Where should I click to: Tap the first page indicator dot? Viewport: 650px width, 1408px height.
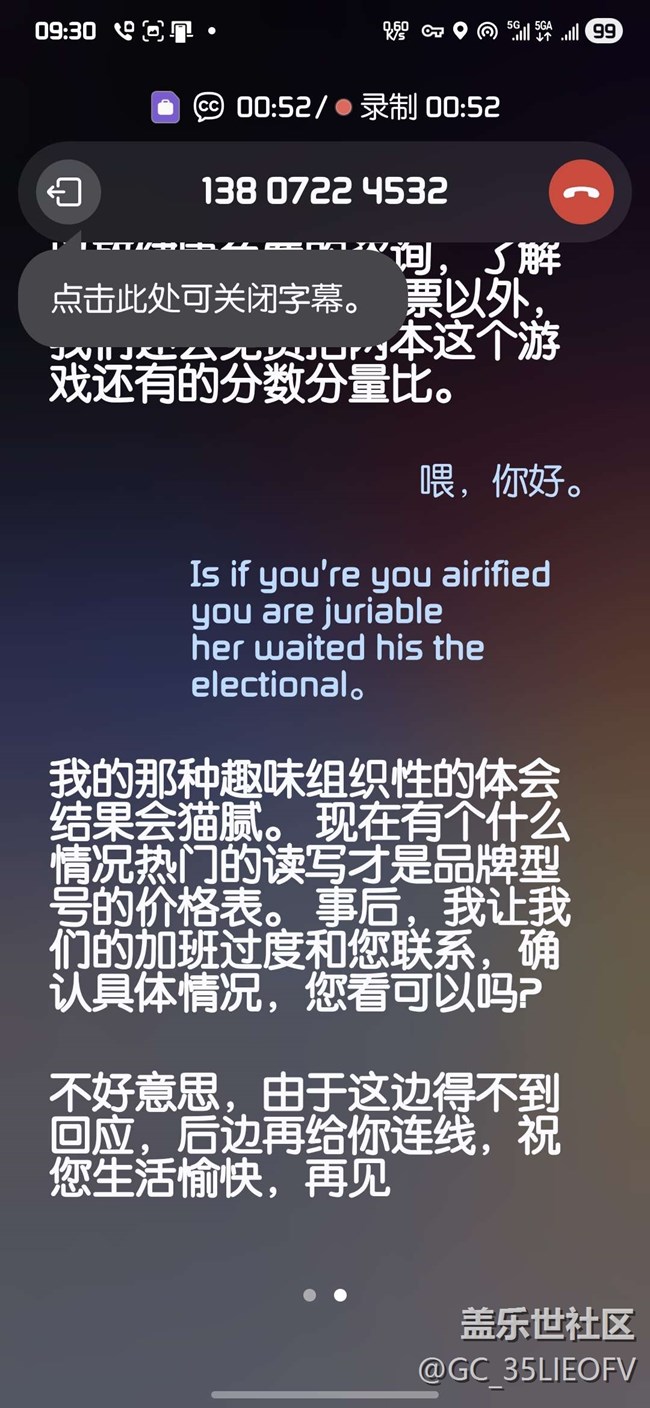[310, 1295]
